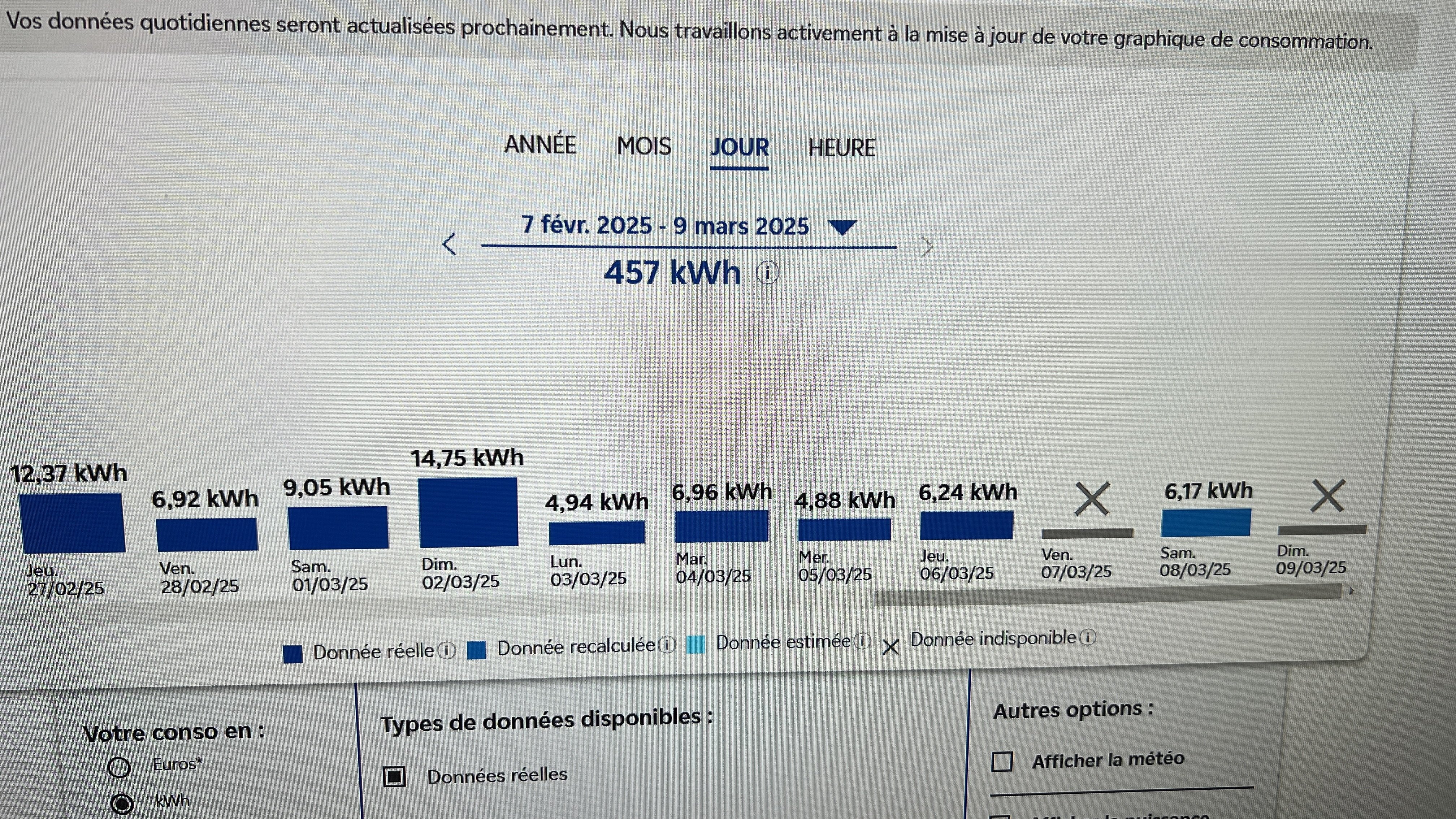The height and width of the screenshot is (819, 1456).
Task: Switch to the ANNÉE view
Action: 540,145
